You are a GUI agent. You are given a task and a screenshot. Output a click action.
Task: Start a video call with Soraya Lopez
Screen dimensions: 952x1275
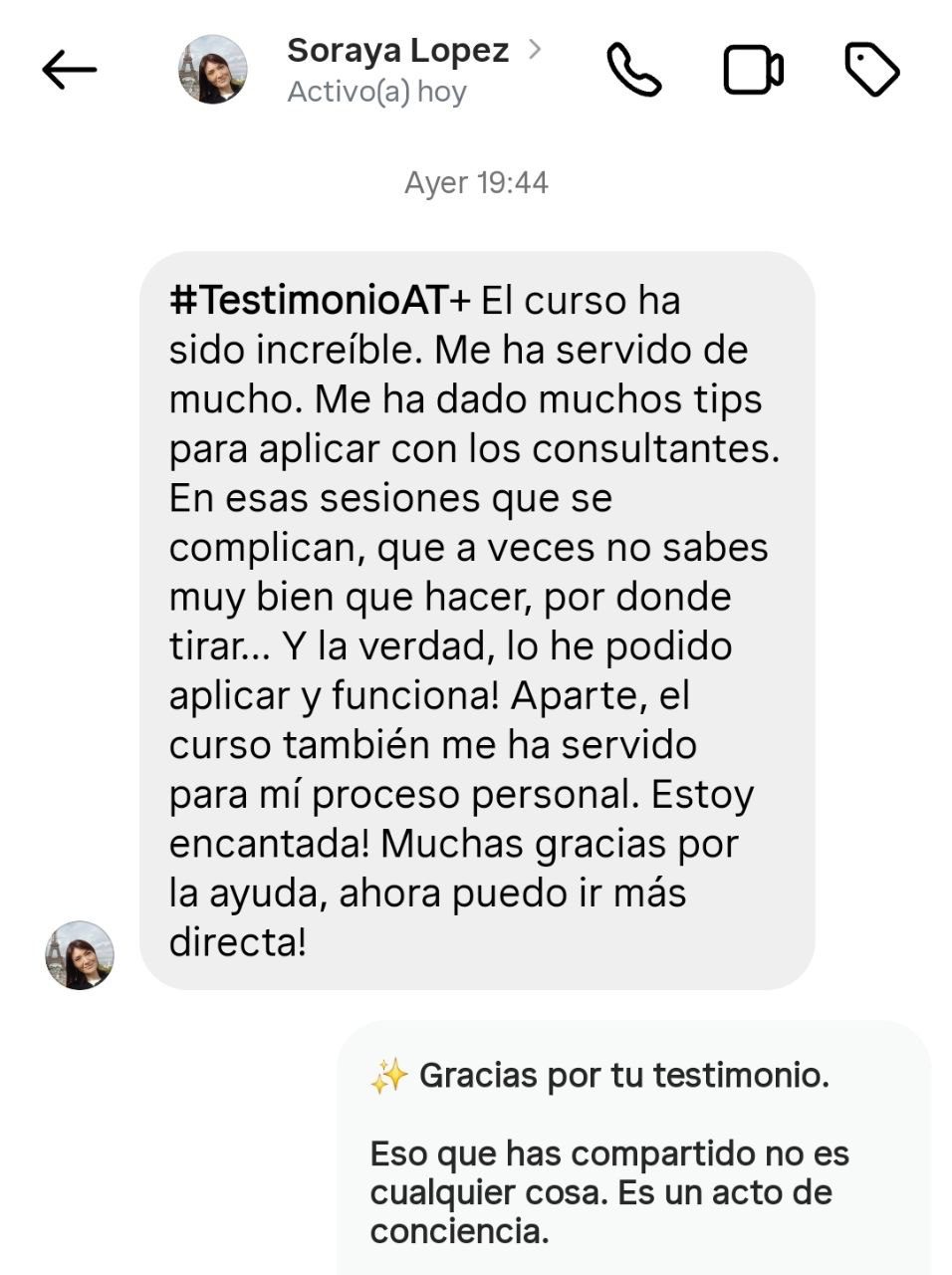[x=752, y=70]
